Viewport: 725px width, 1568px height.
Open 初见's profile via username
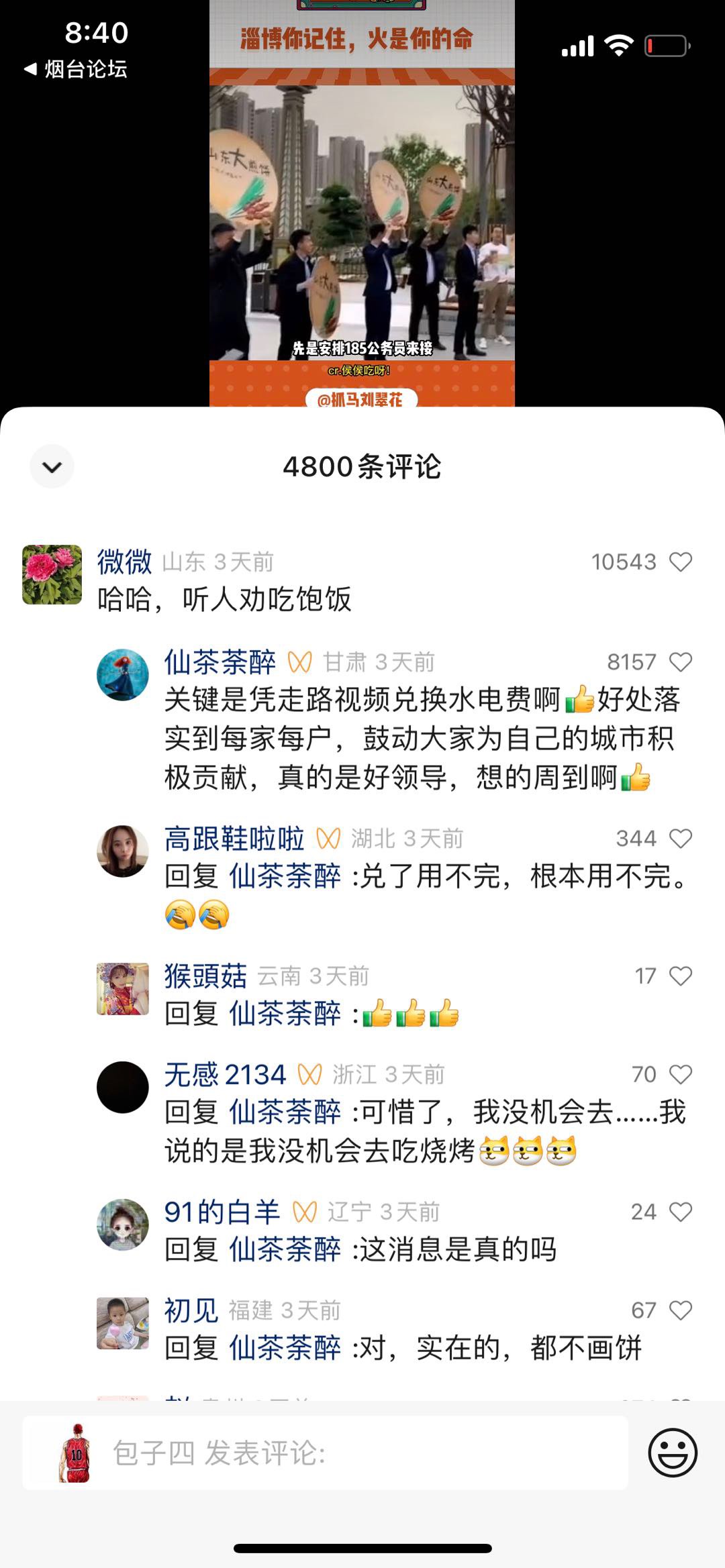191,1310
